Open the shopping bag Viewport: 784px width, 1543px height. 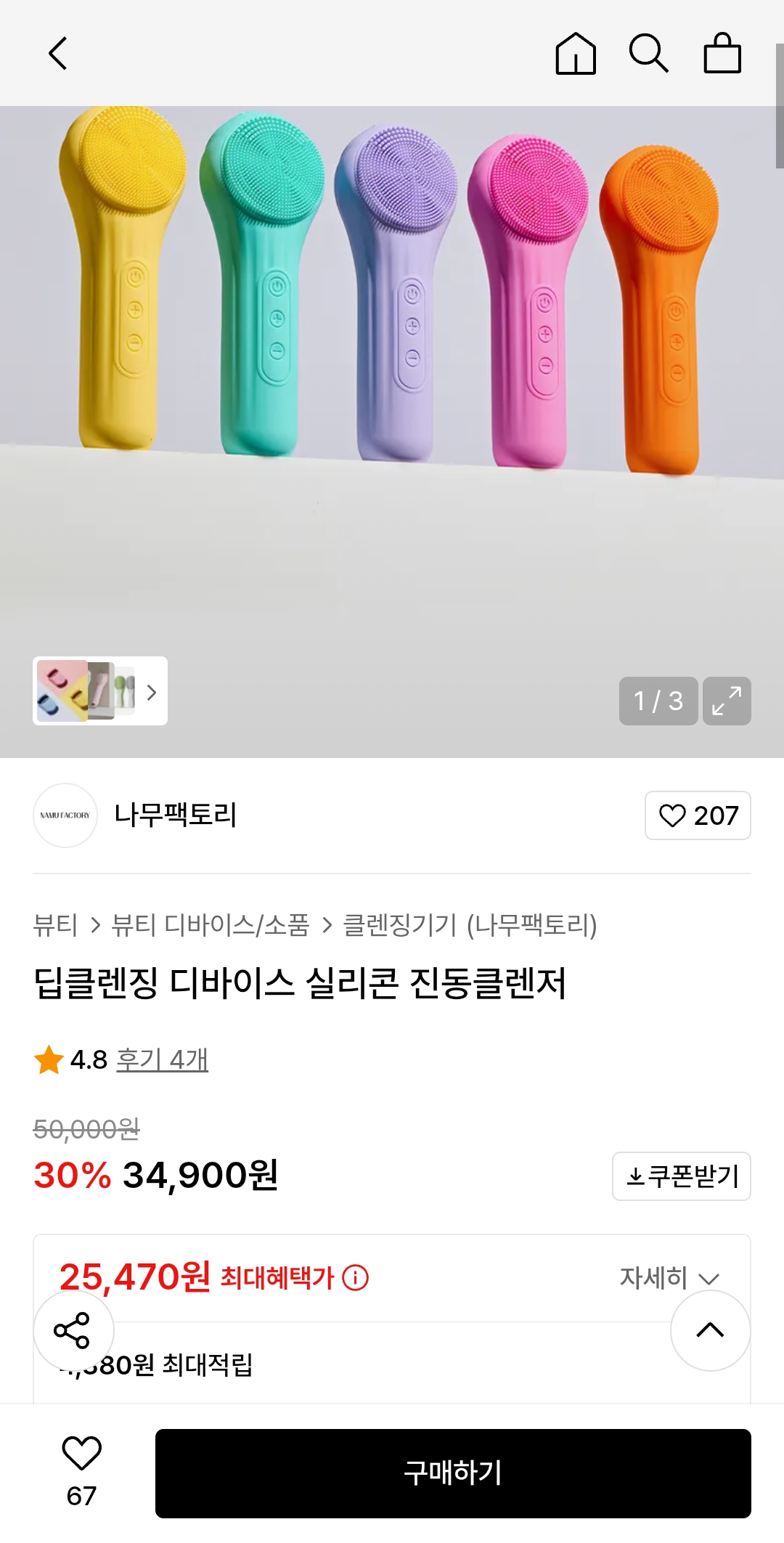[722, 54]
